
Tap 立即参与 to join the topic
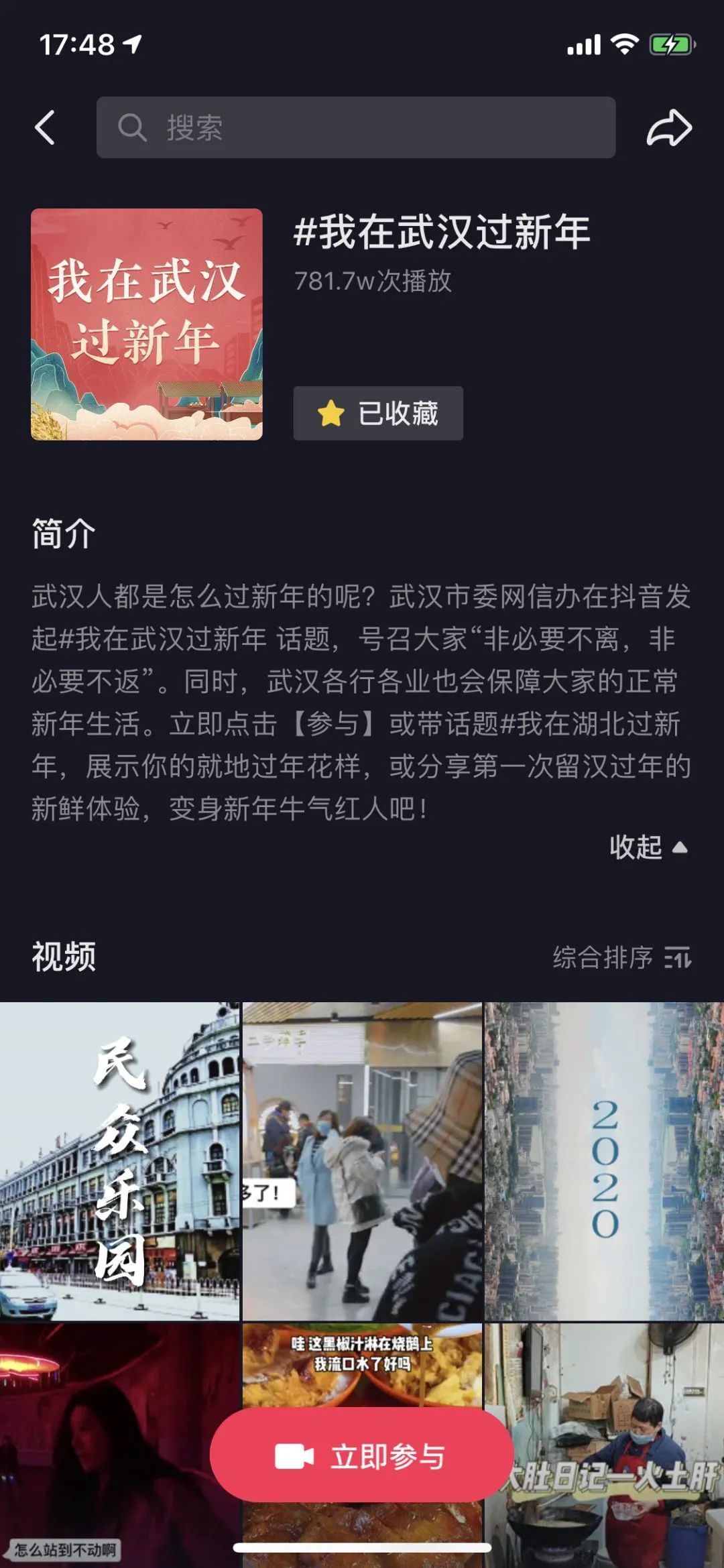(x=362, y=1456)
